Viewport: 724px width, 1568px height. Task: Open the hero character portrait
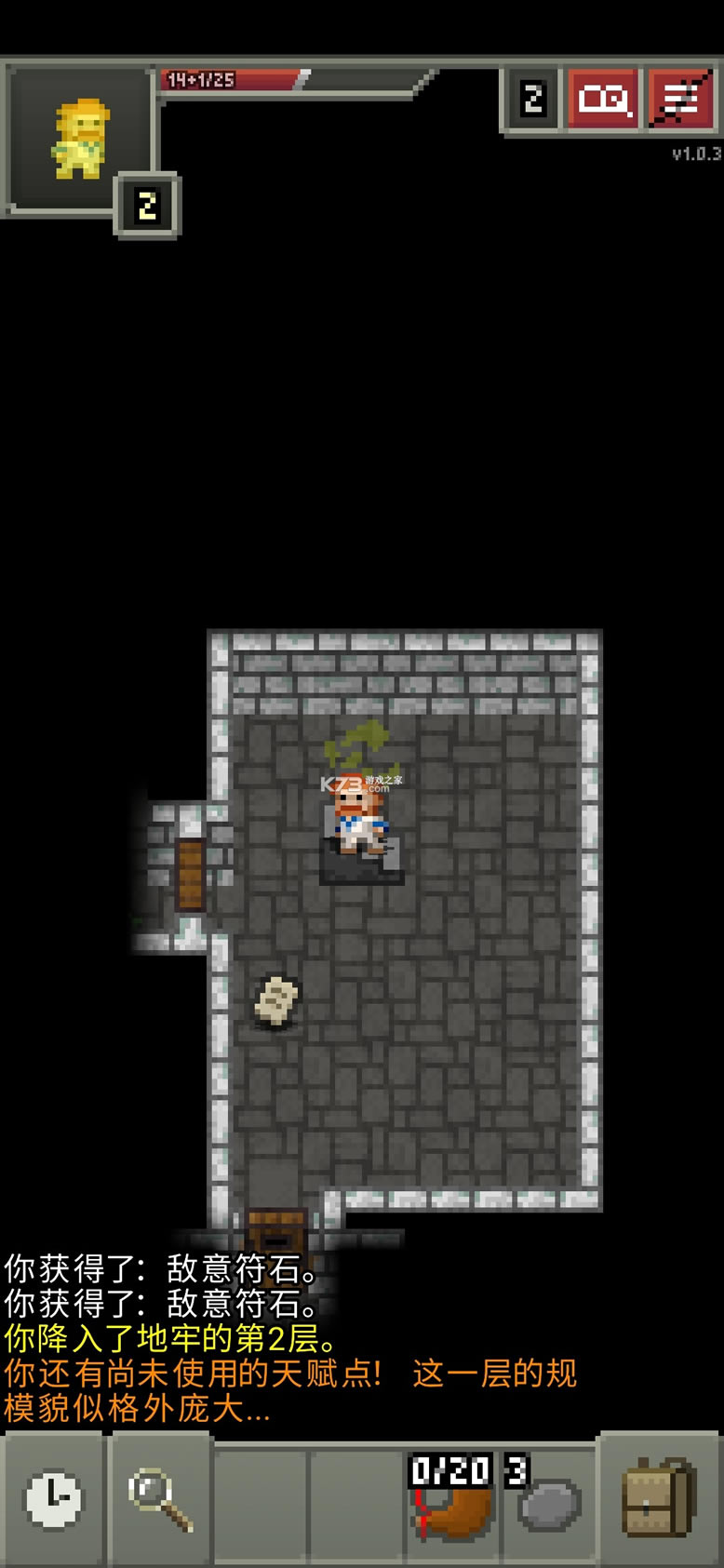[x=80, y=140]
